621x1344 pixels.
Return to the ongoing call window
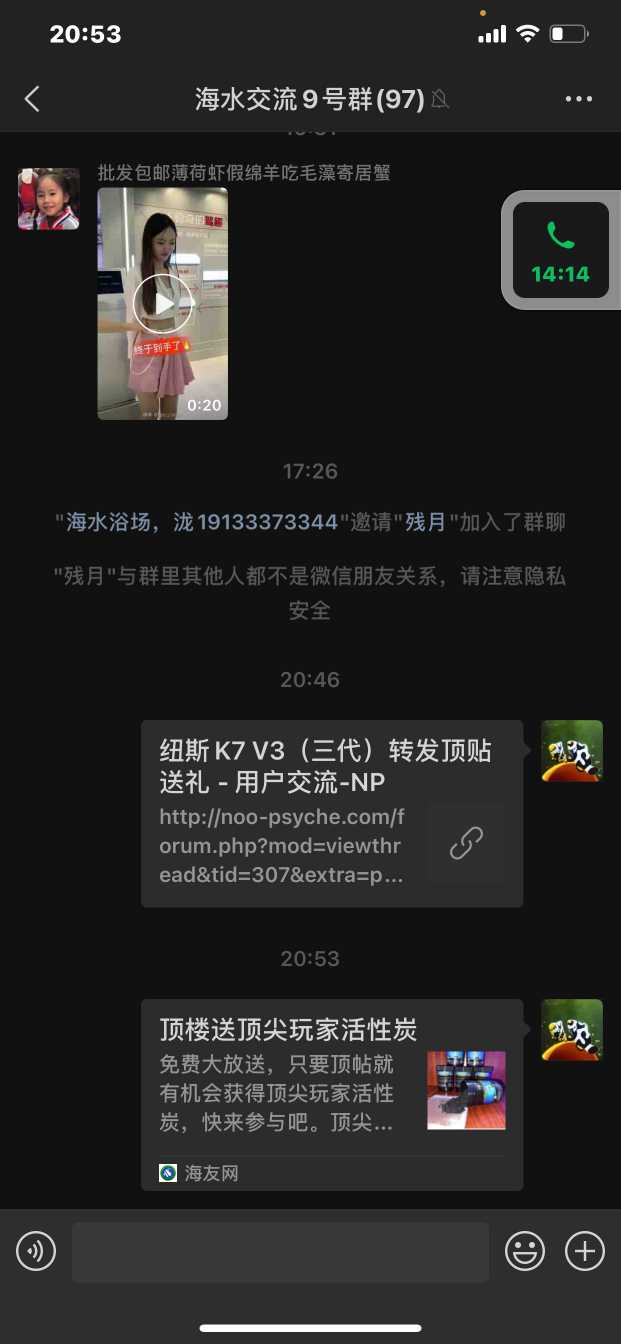[x=560, y=250]
